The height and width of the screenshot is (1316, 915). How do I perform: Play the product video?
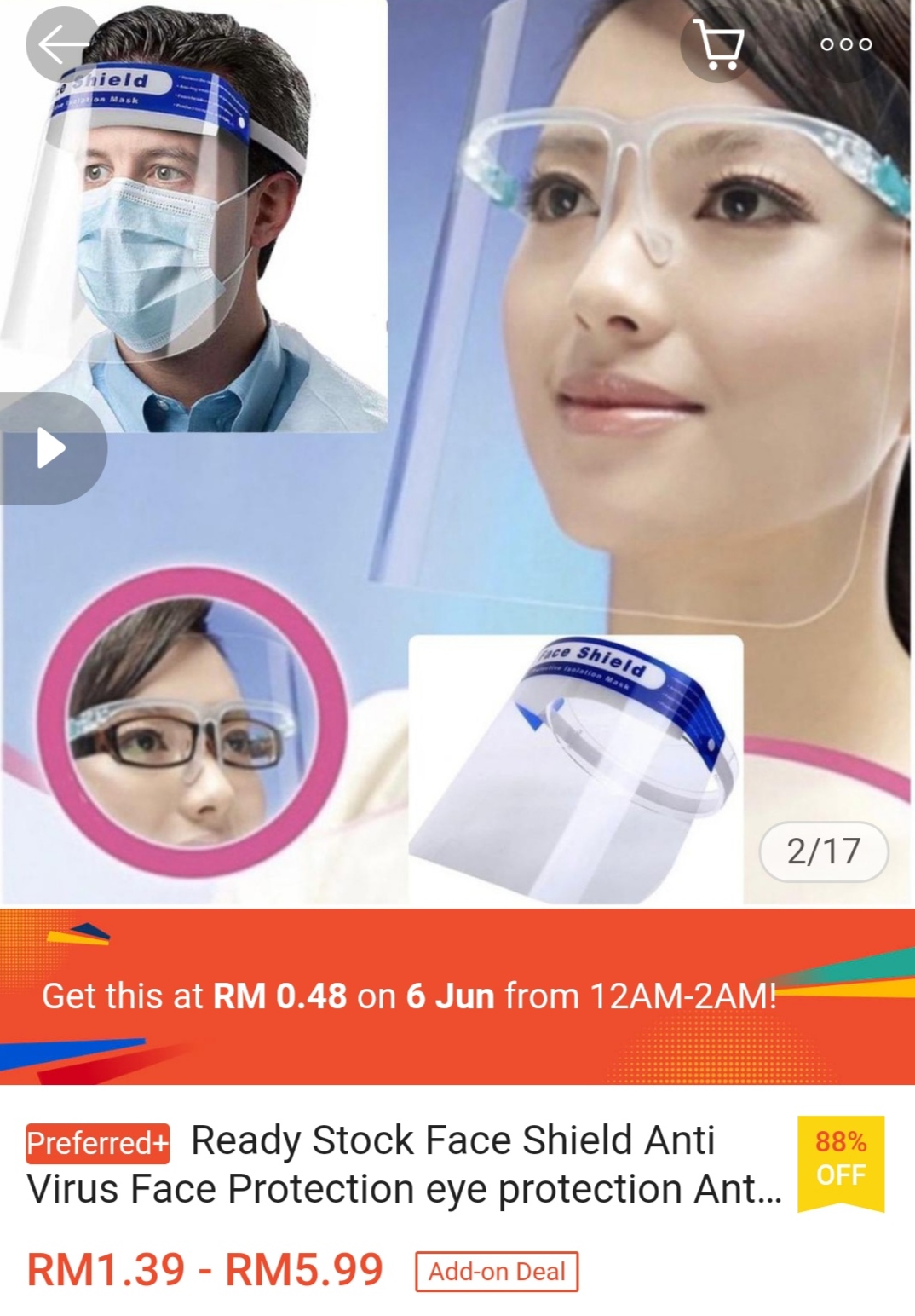pyautogui.click(x=51, y=448)
